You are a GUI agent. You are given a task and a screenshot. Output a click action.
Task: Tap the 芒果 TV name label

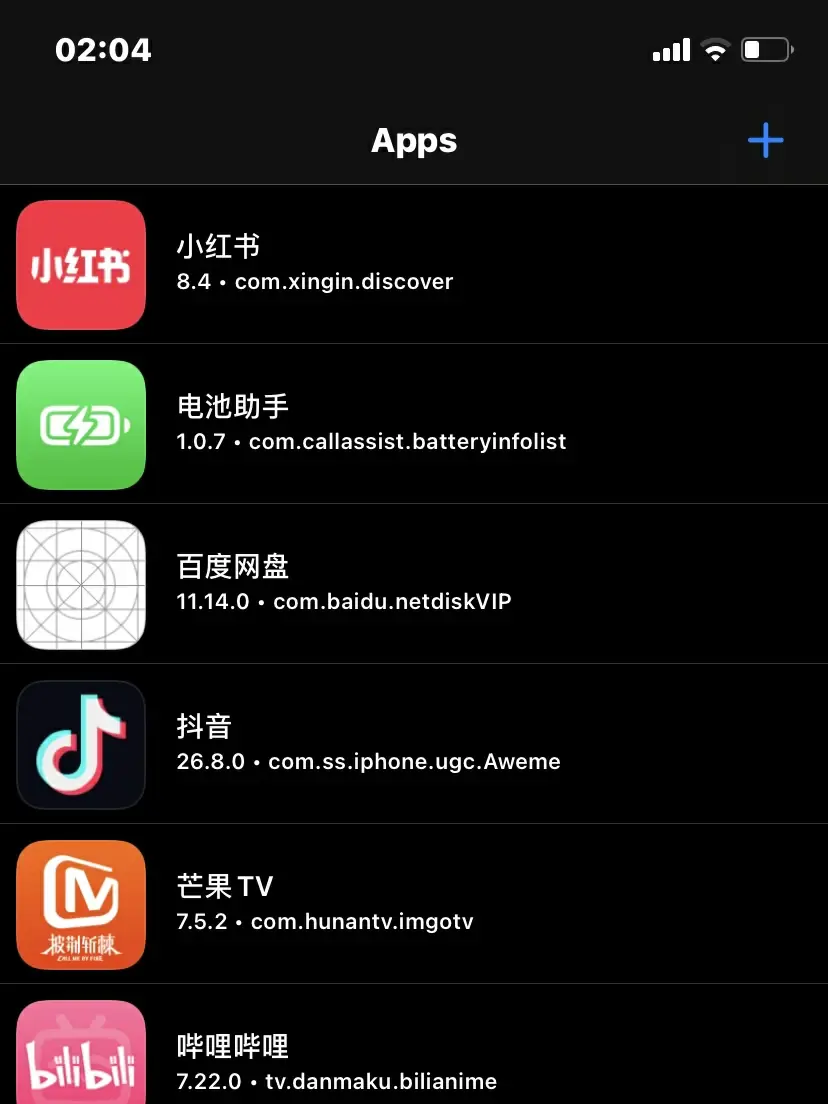point(225,886)
